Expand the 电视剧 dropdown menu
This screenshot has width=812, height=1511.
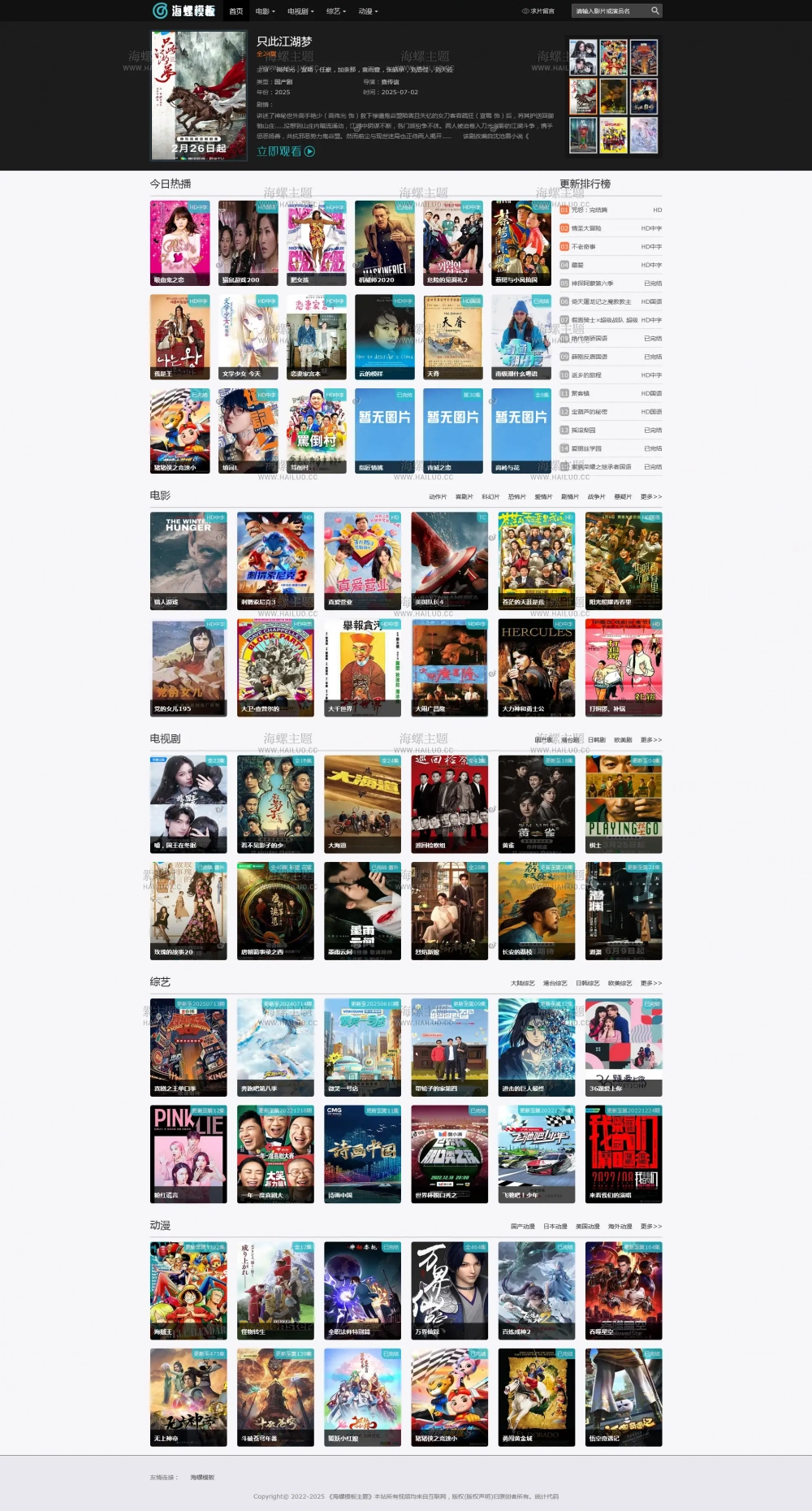click(x=300, y=11)
